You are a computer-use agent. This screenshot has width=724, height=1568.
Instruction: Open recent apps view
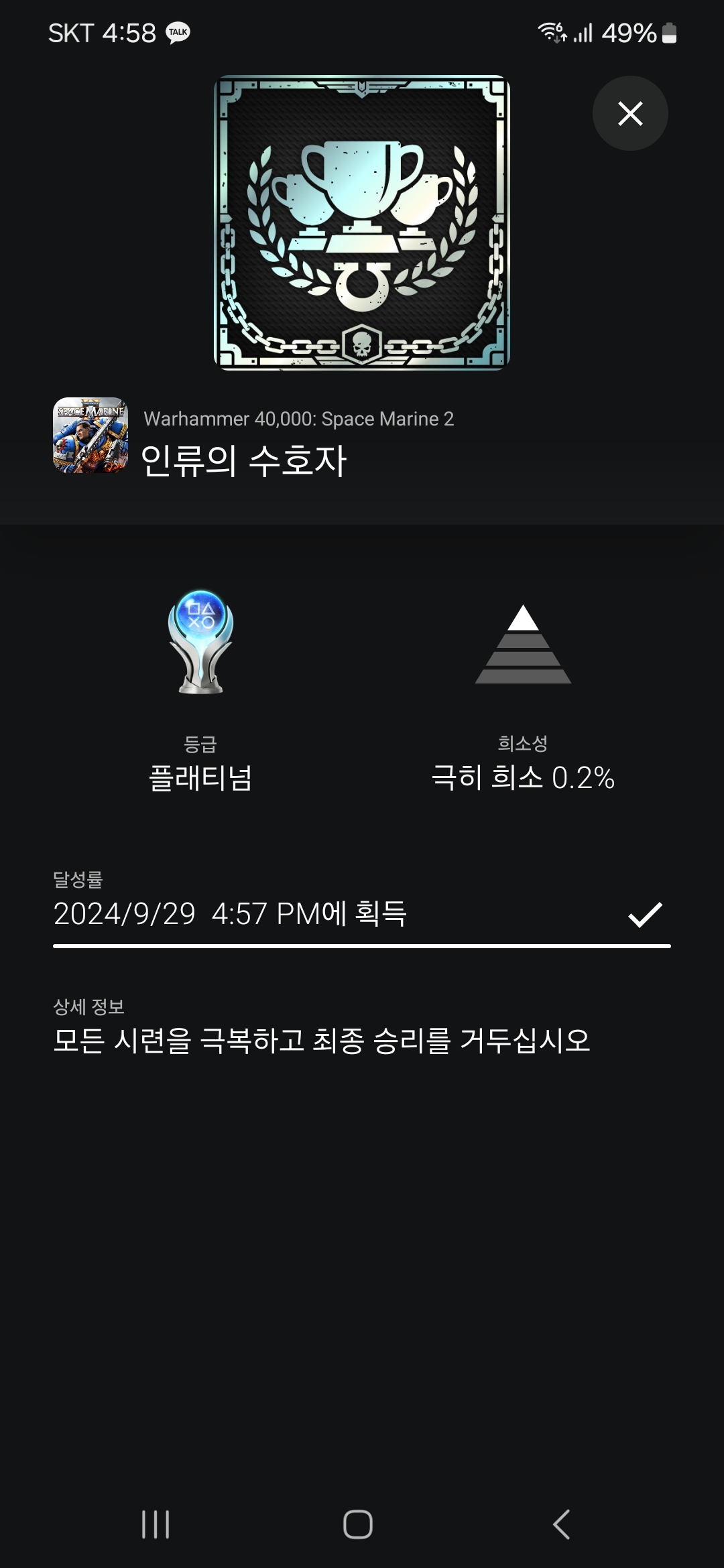pyautogui.click(x=156, y=1524)
